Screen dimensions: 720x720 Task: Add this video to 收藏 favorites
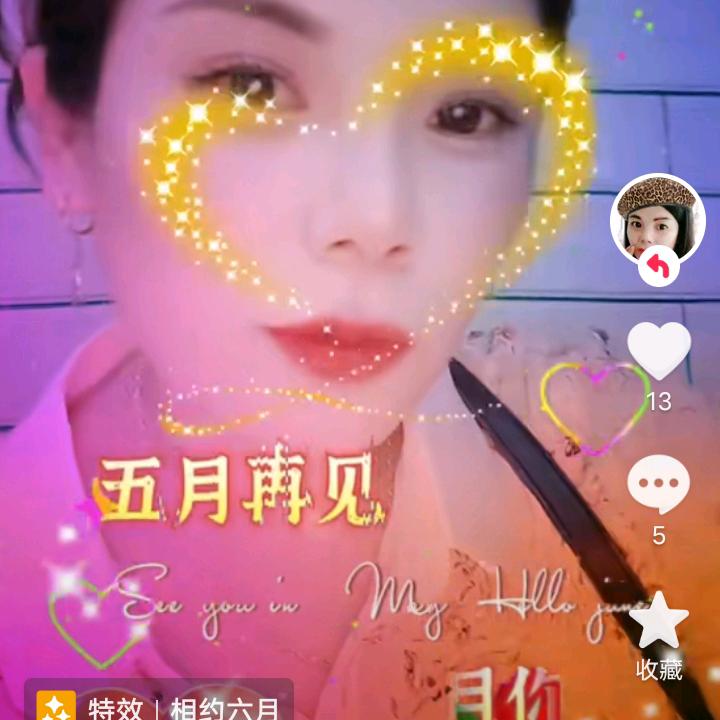click(659, 622)
